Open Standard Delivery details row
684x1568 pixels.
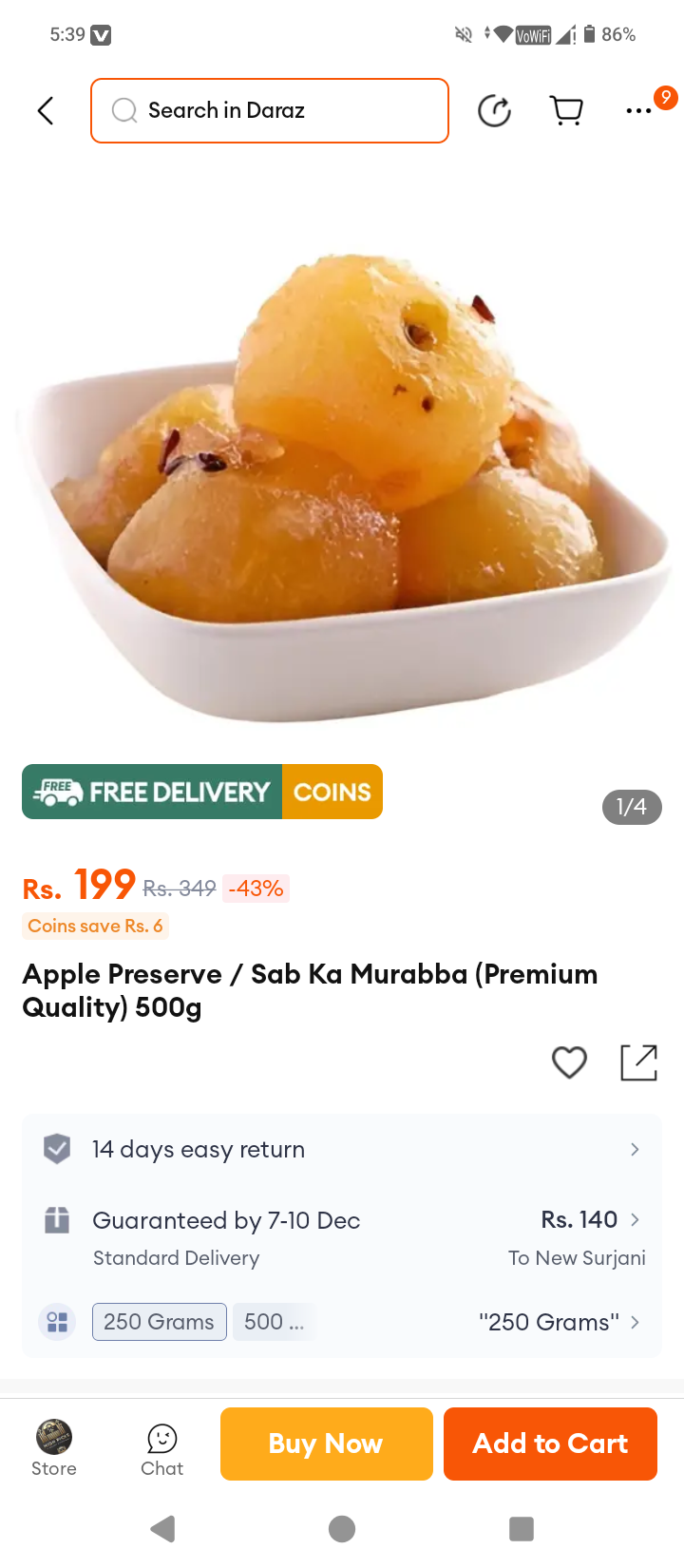point(342,1238)
